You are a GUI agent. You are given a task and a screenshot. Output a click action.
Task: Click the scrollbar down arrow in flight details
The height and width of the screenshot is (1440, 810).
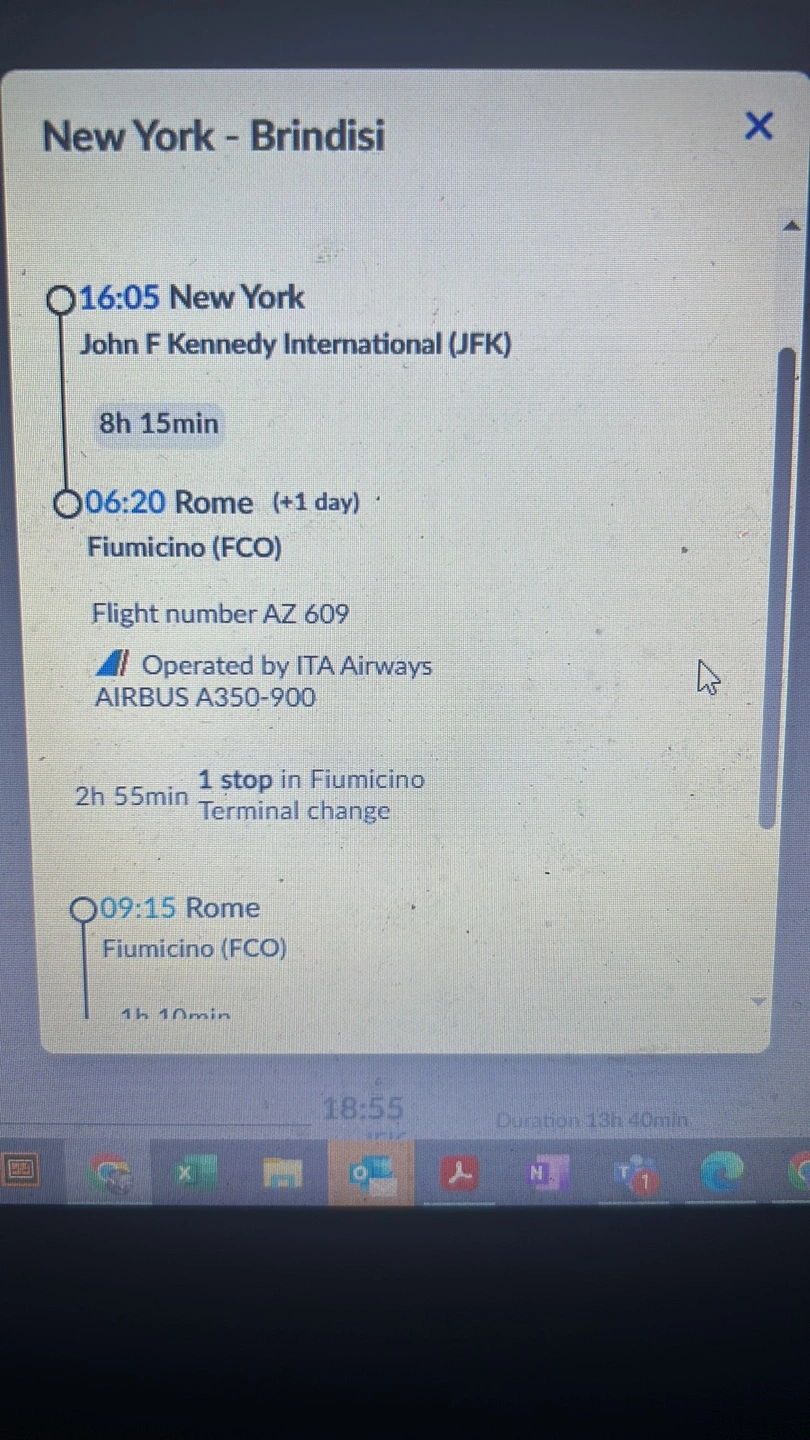coord(758,1001)
